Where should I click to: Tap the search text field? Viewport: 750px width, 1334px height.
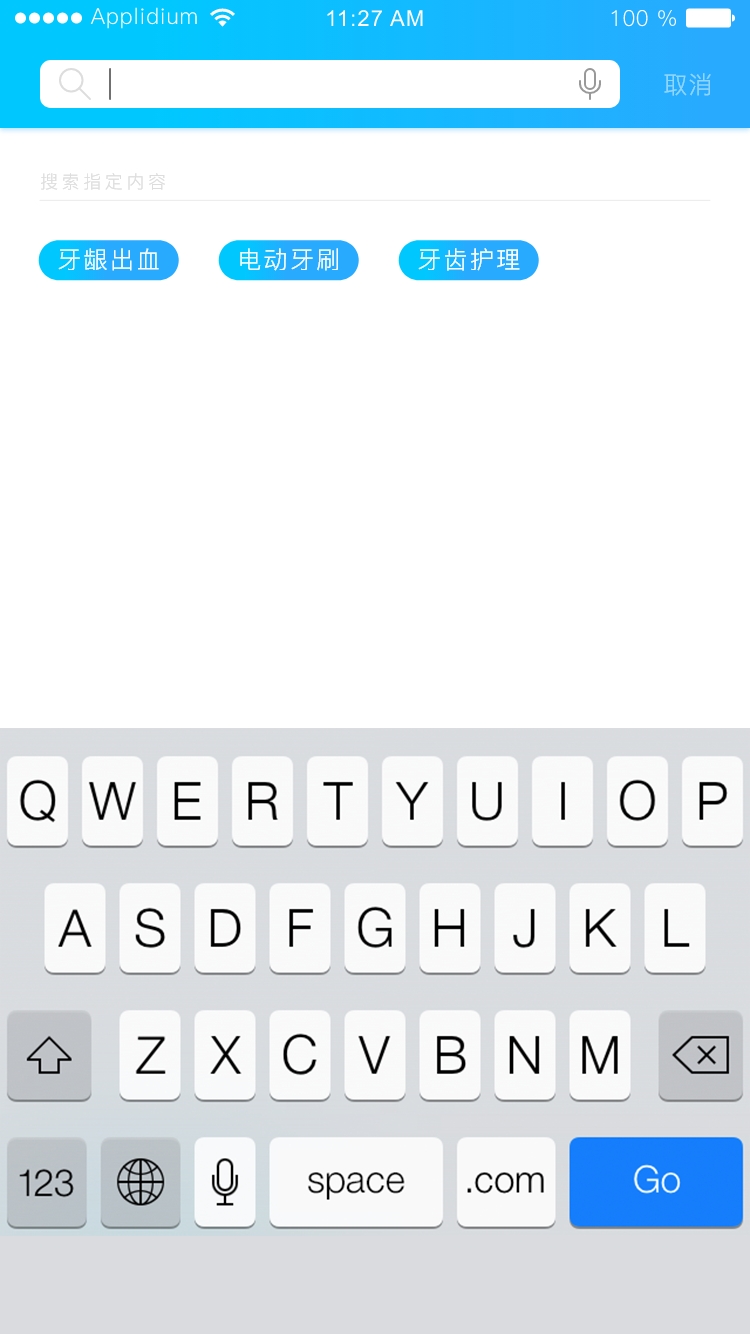[330, 84]
